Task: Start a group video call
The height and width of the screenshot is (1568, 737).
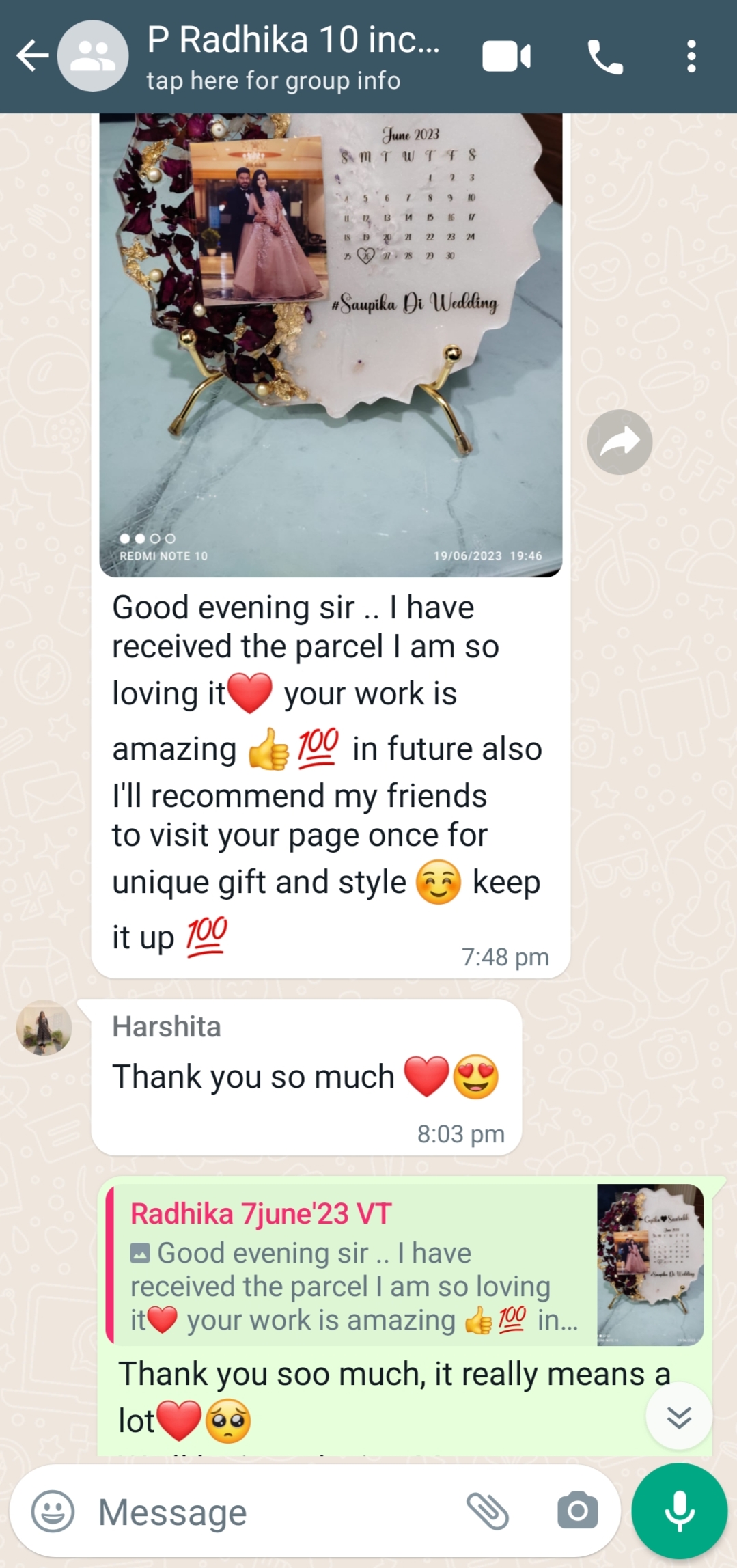Action: [506, 56]
